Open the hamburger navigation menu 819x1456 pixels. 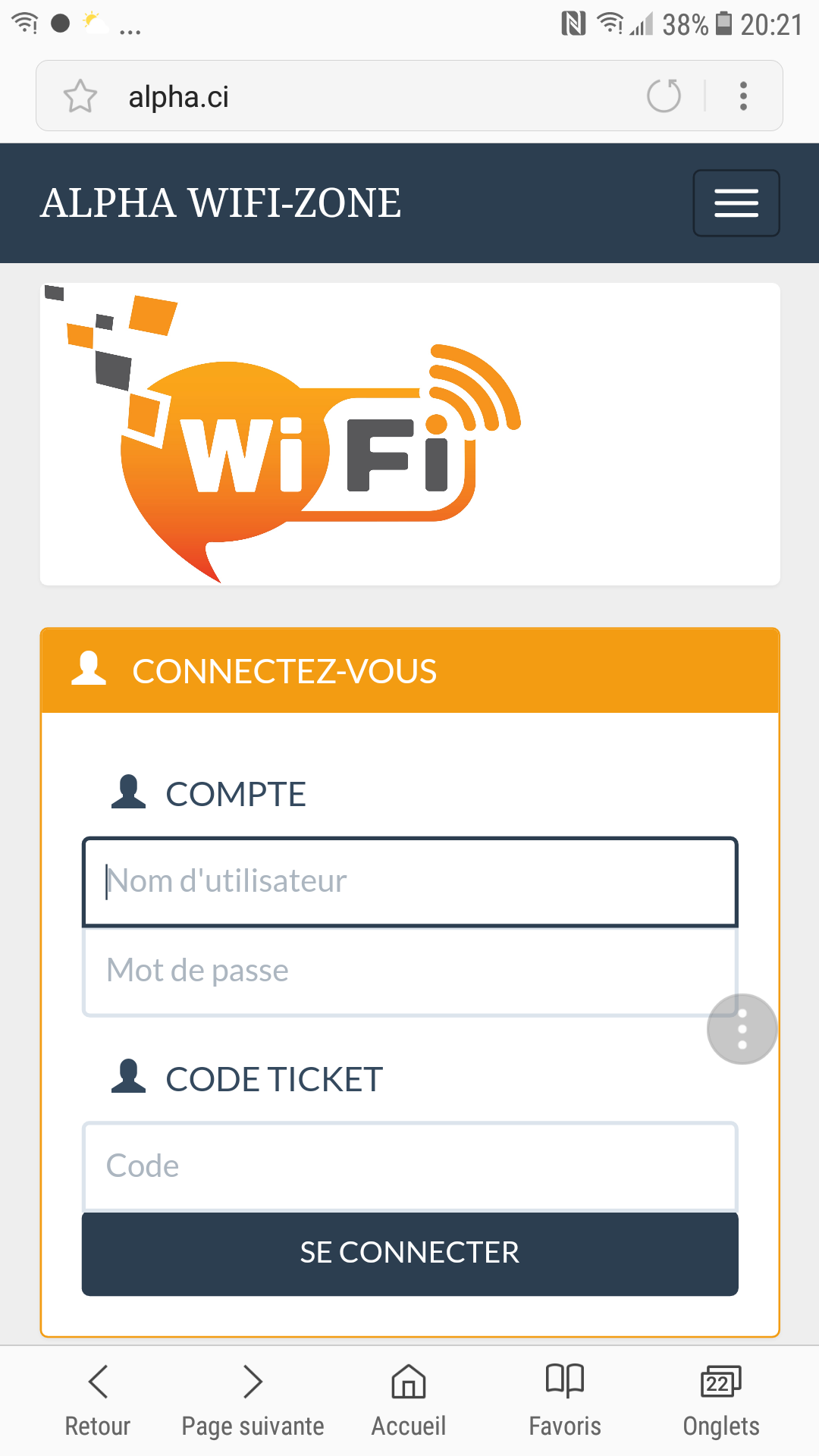click(x=736, y=202)
